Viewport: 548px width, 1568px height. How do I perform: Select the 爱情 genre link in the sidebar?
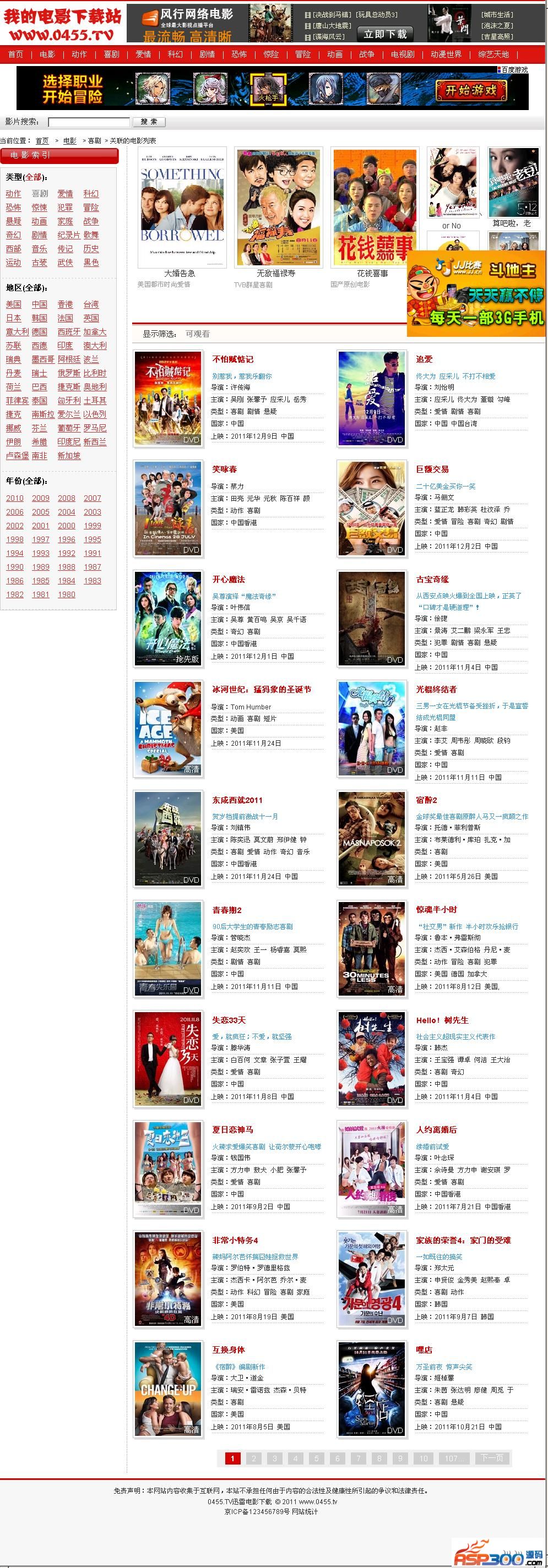pyautogui.click(x=65, y=194)
